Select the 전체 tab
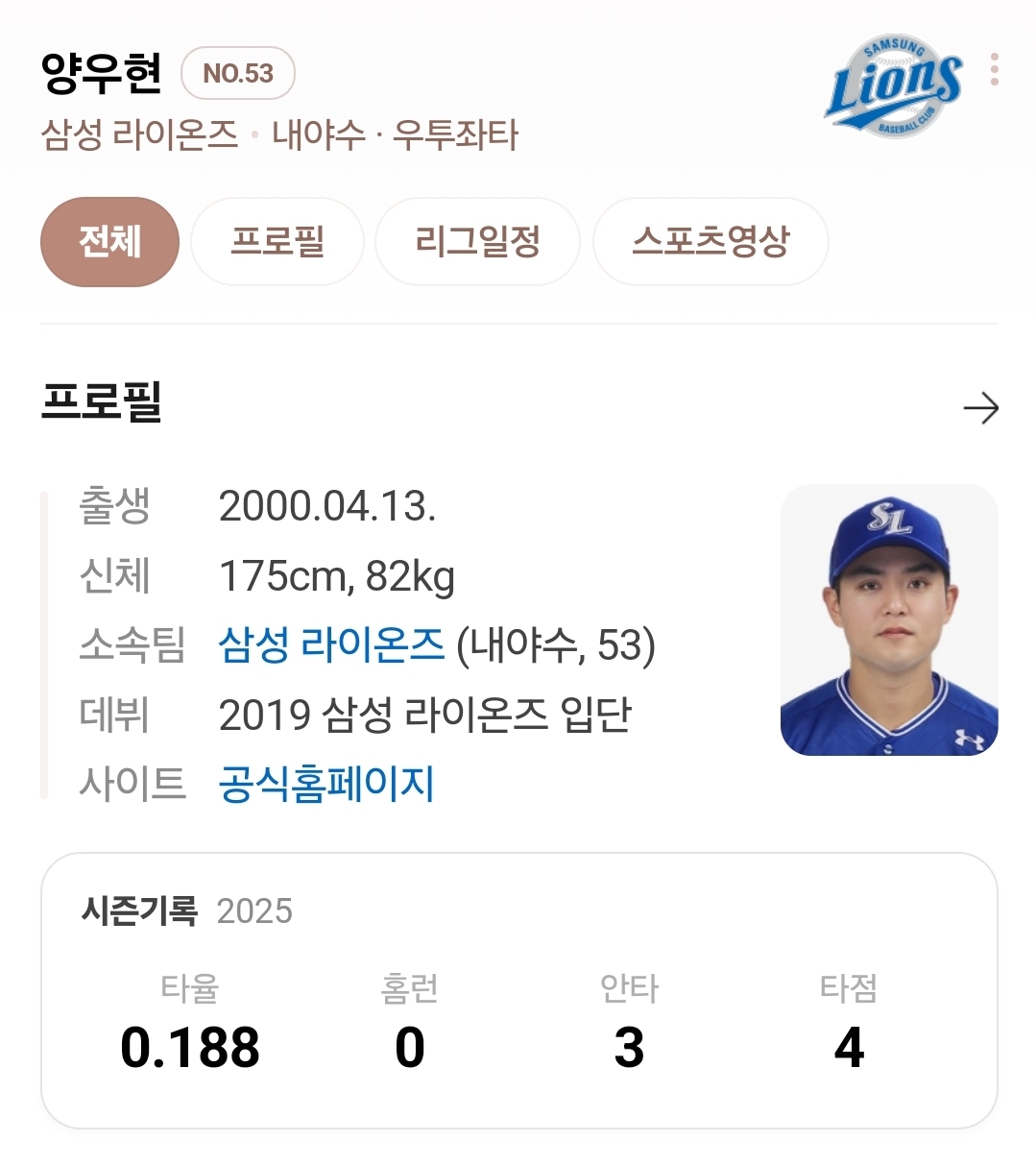This screenshot has height=1165, width=1036. (109, 242)
